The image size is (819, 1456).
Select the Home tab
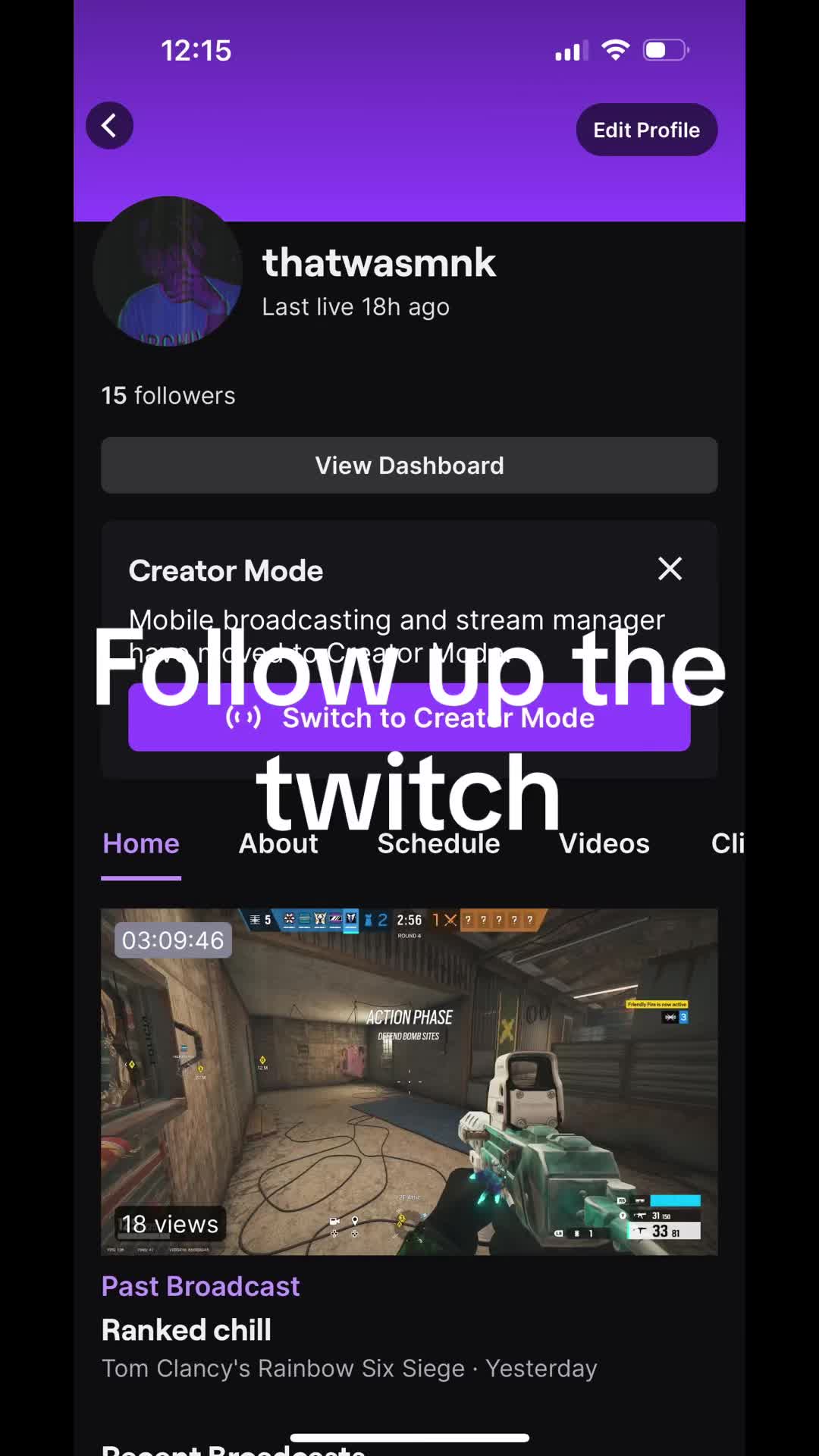coord(141,844)
